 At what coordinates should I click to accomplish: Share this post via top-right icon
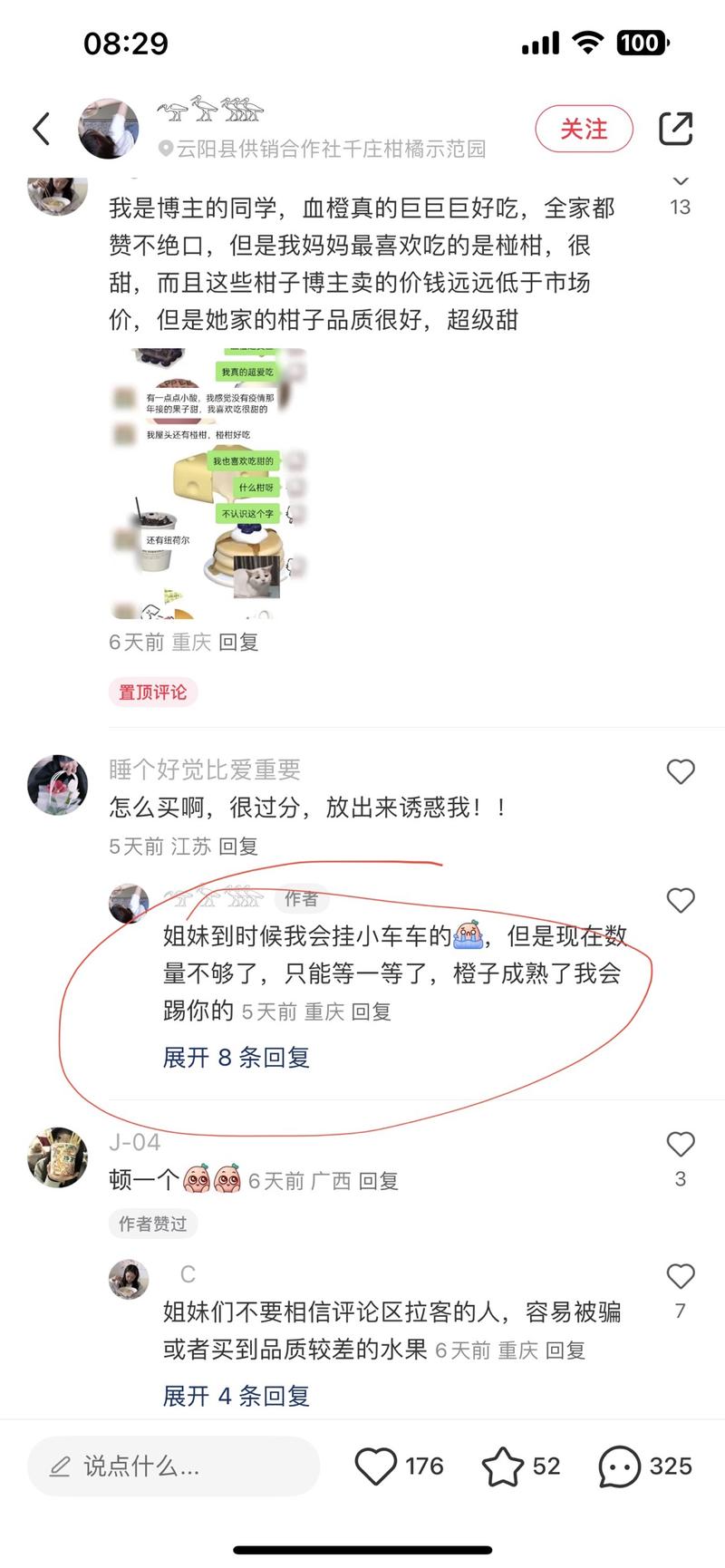tap(675, 129)
